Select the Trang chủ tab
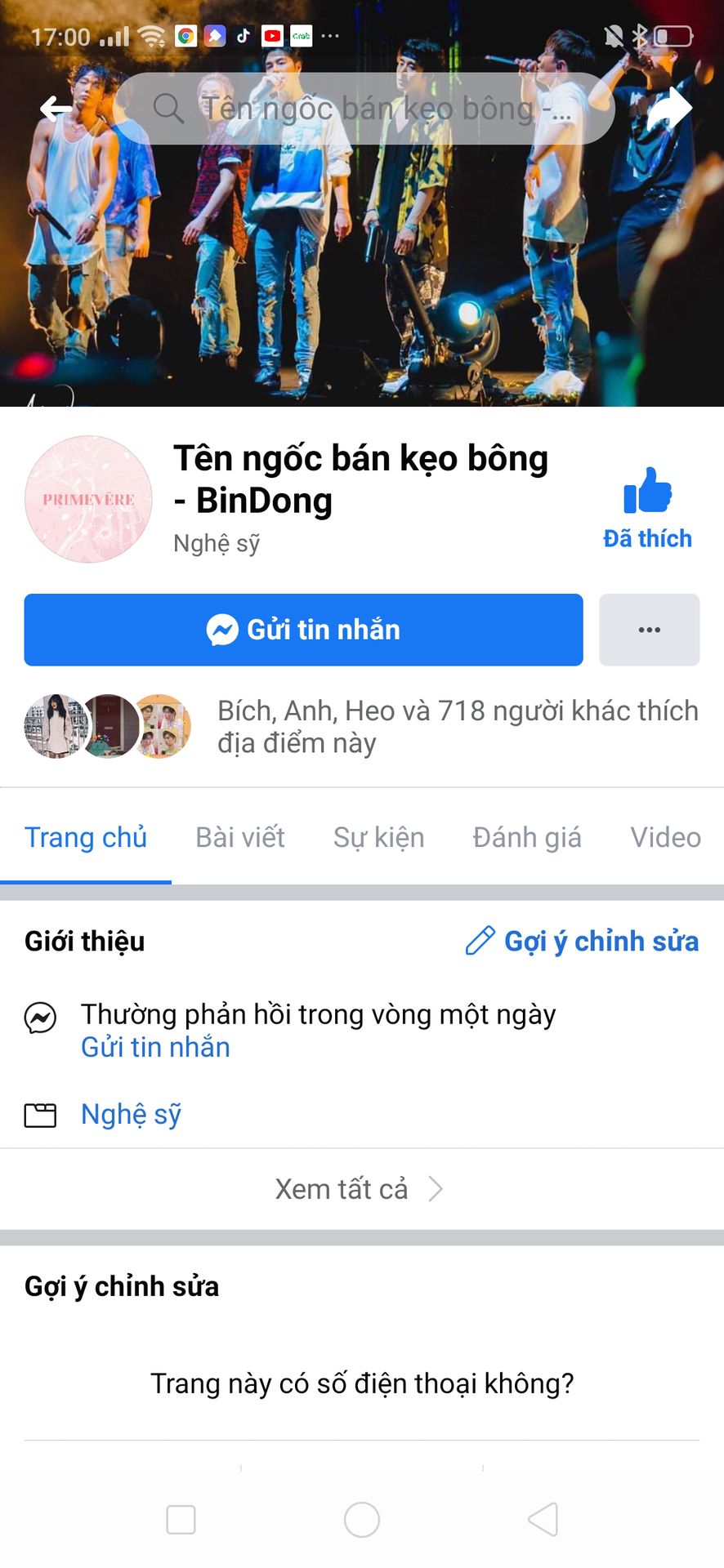The image size is (724, 1568). pyautogui.click(x=86, y=837)
